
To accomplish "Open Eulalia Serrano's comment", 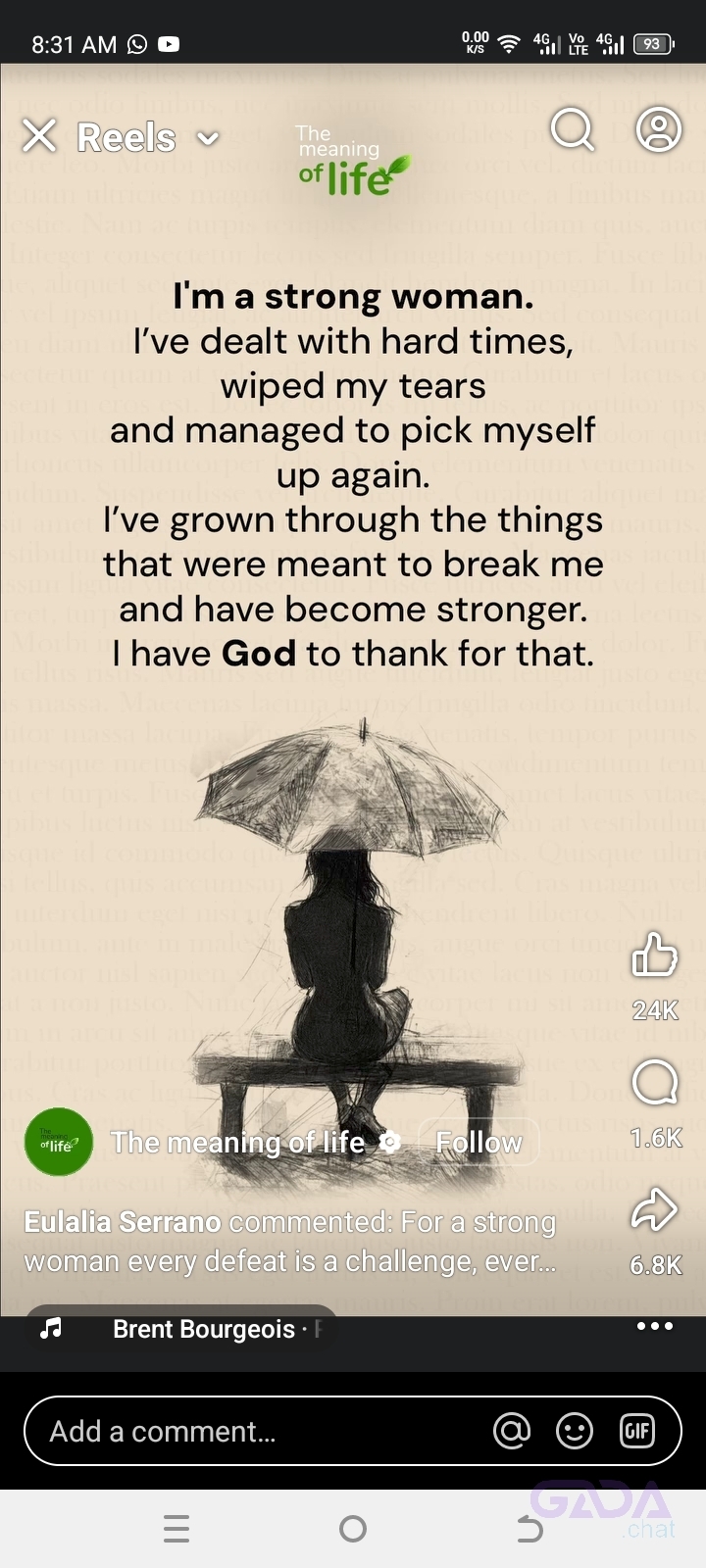I will 290,1242.
